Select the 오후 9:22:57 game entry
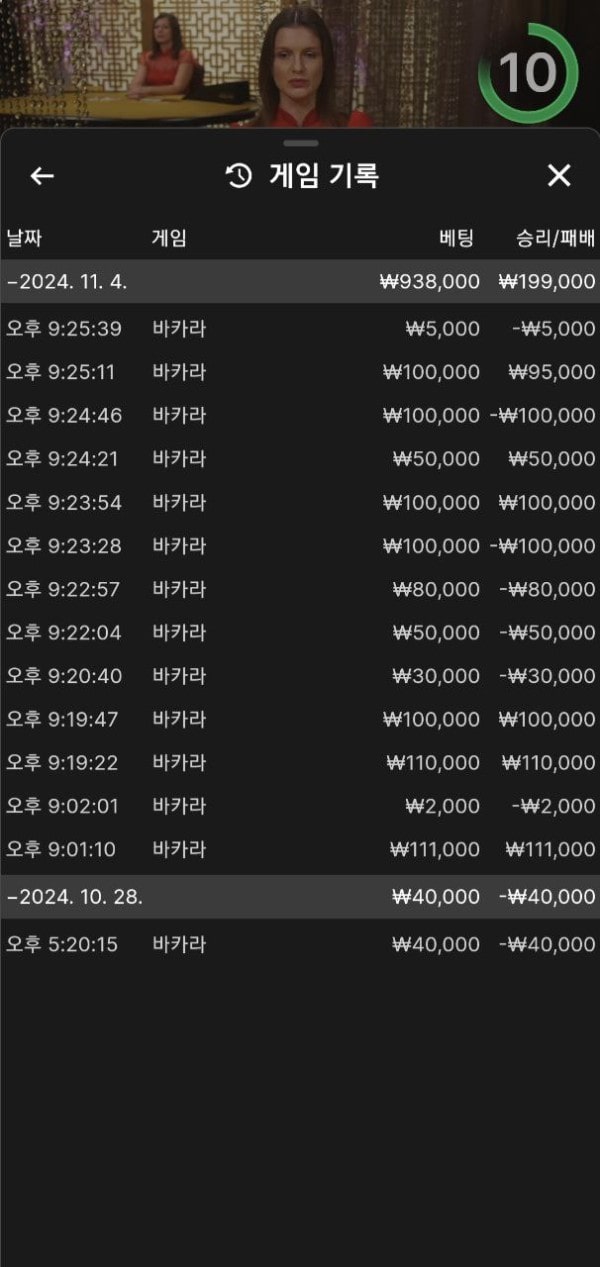Viewport: 600px width, 1267px height. tap(300, 589)
